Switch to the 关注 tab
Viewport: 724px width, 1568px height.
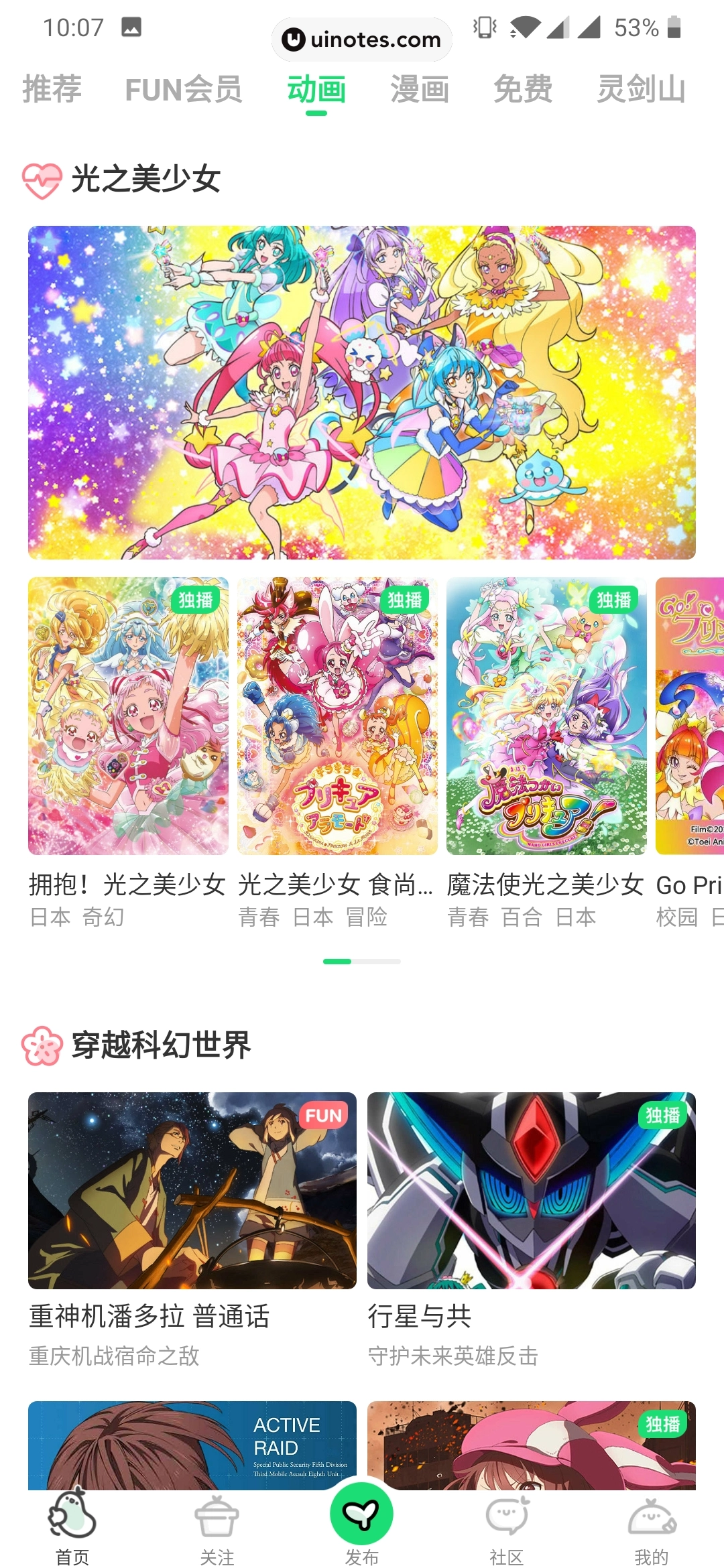point(217,1528)
